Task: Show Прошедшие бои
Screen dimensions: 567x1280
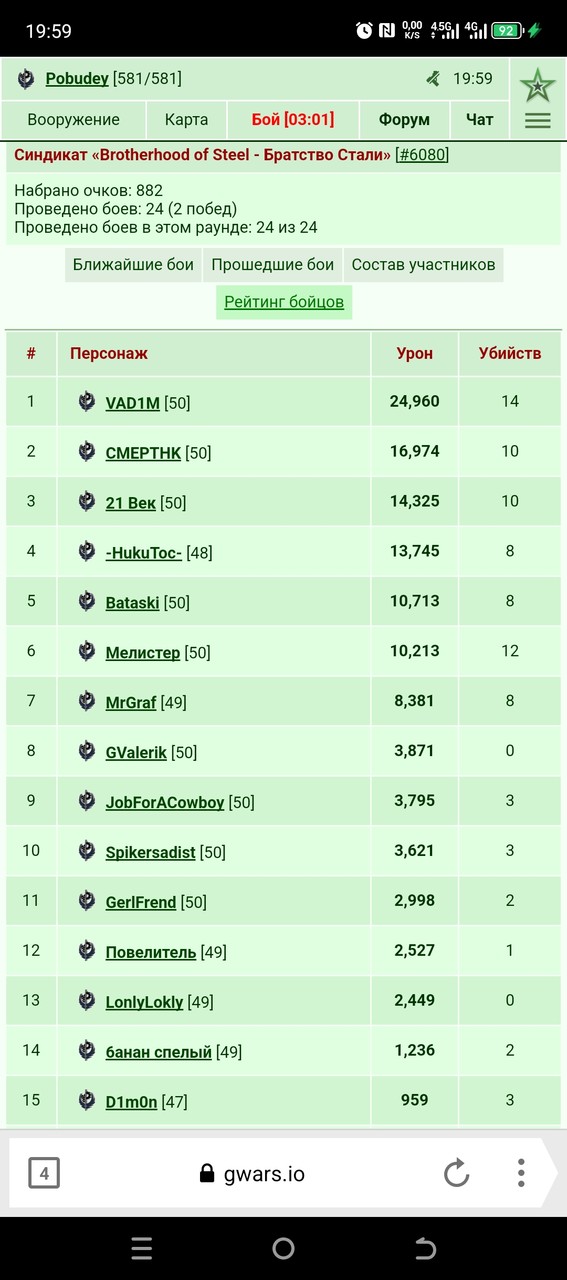Action: pyautogui.click(x=272, y=265)
